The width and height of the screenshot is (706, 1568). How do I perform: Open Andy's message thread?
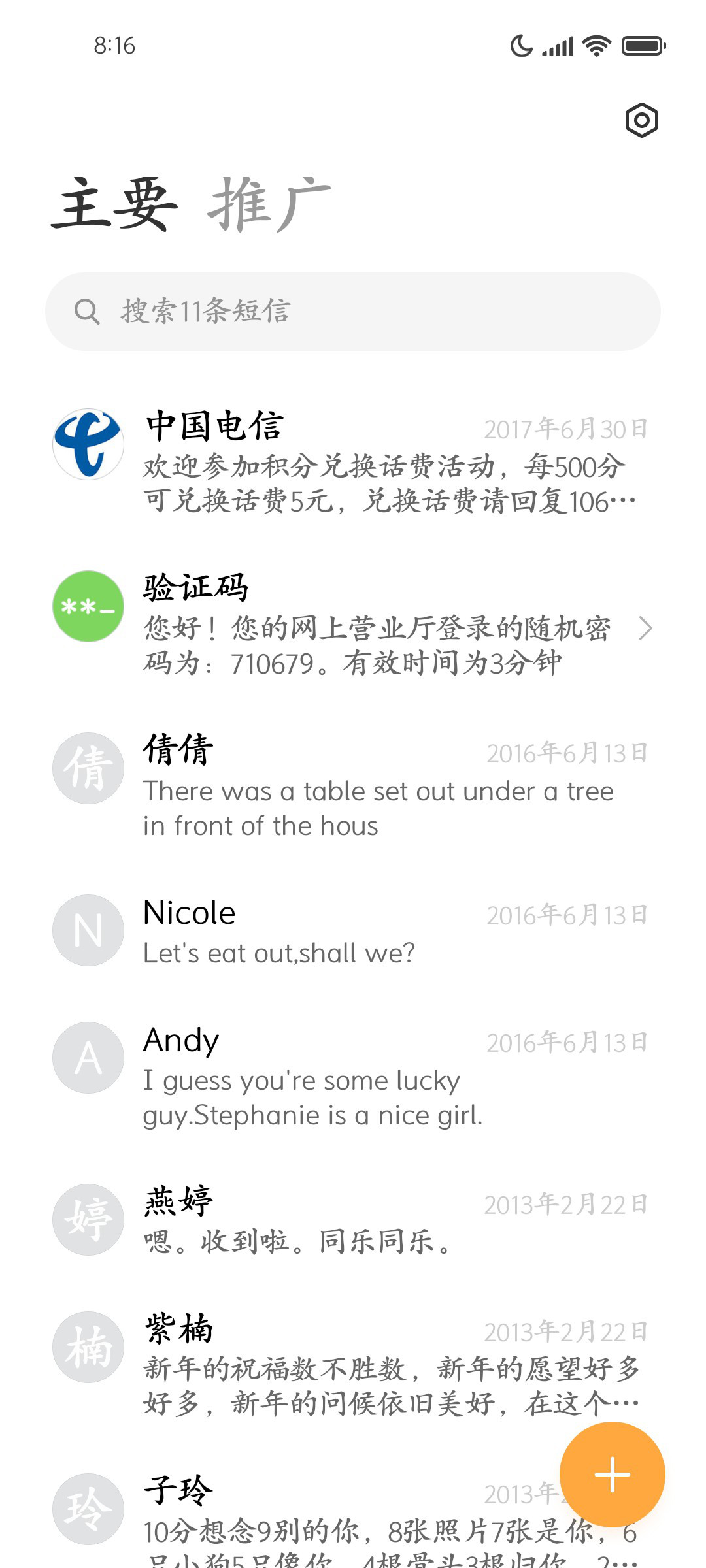point(353,1075)
